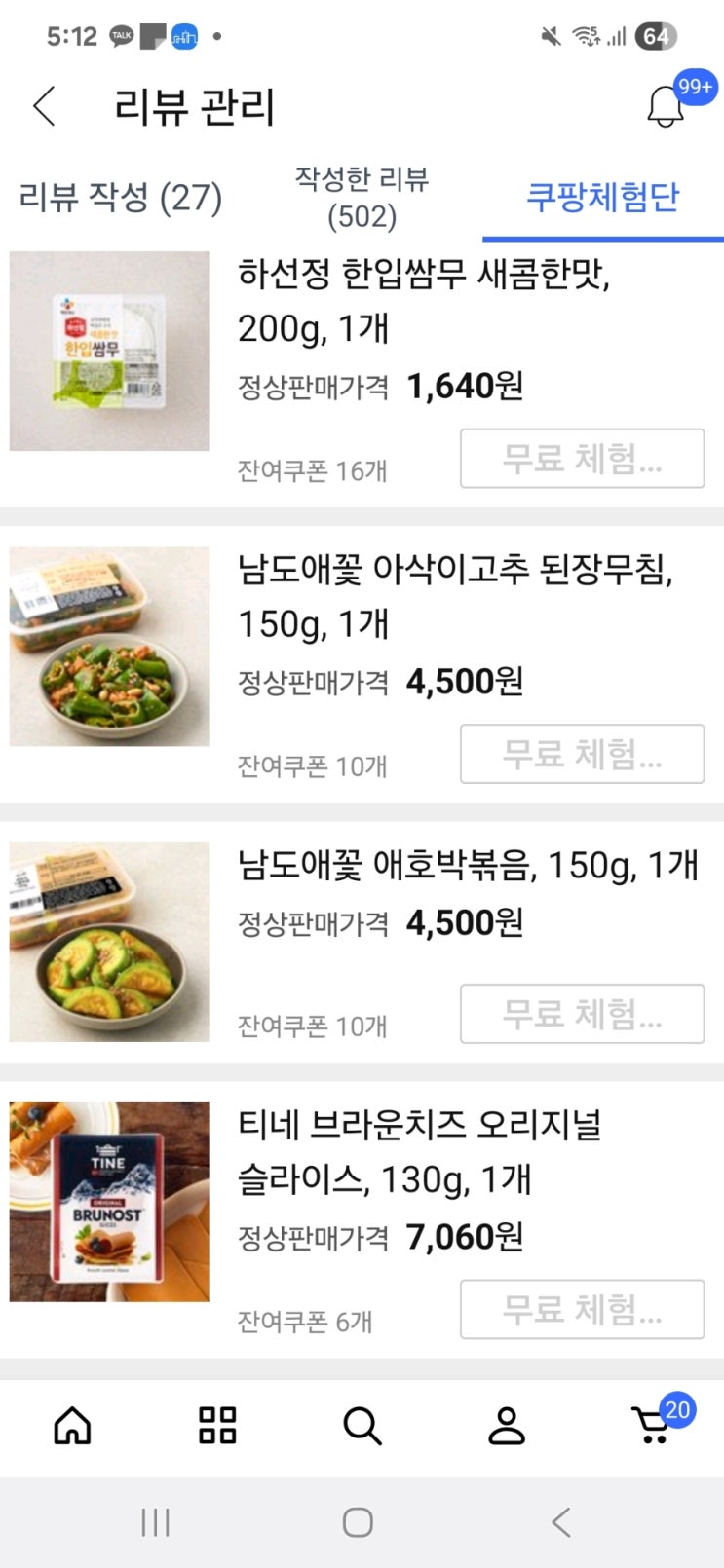Switch to 리뷰 작성 (27) tab
This screenshot has height=1568, width=724.
[121, 198]
